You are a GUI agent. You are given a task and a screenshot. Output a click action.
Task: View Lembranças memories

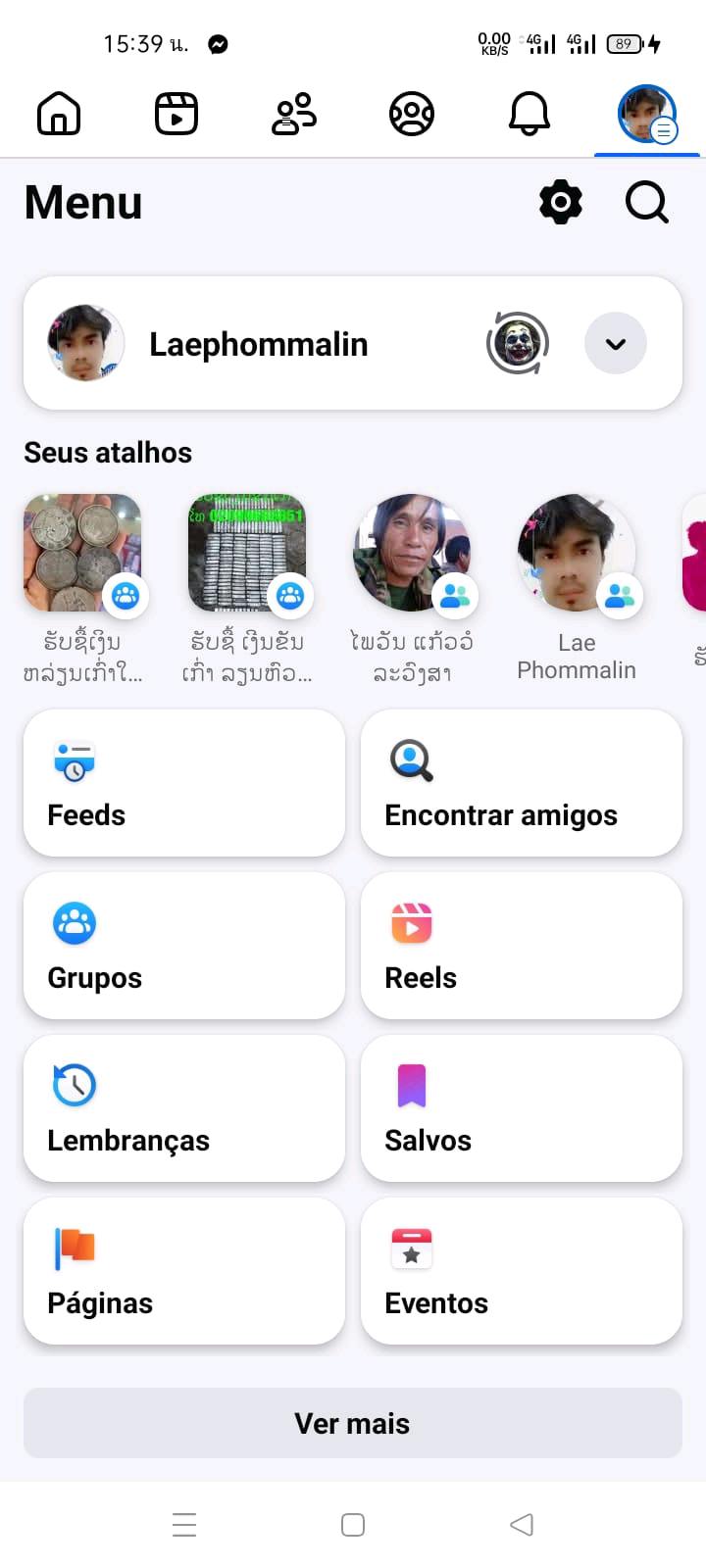(x=184, y=1108)
